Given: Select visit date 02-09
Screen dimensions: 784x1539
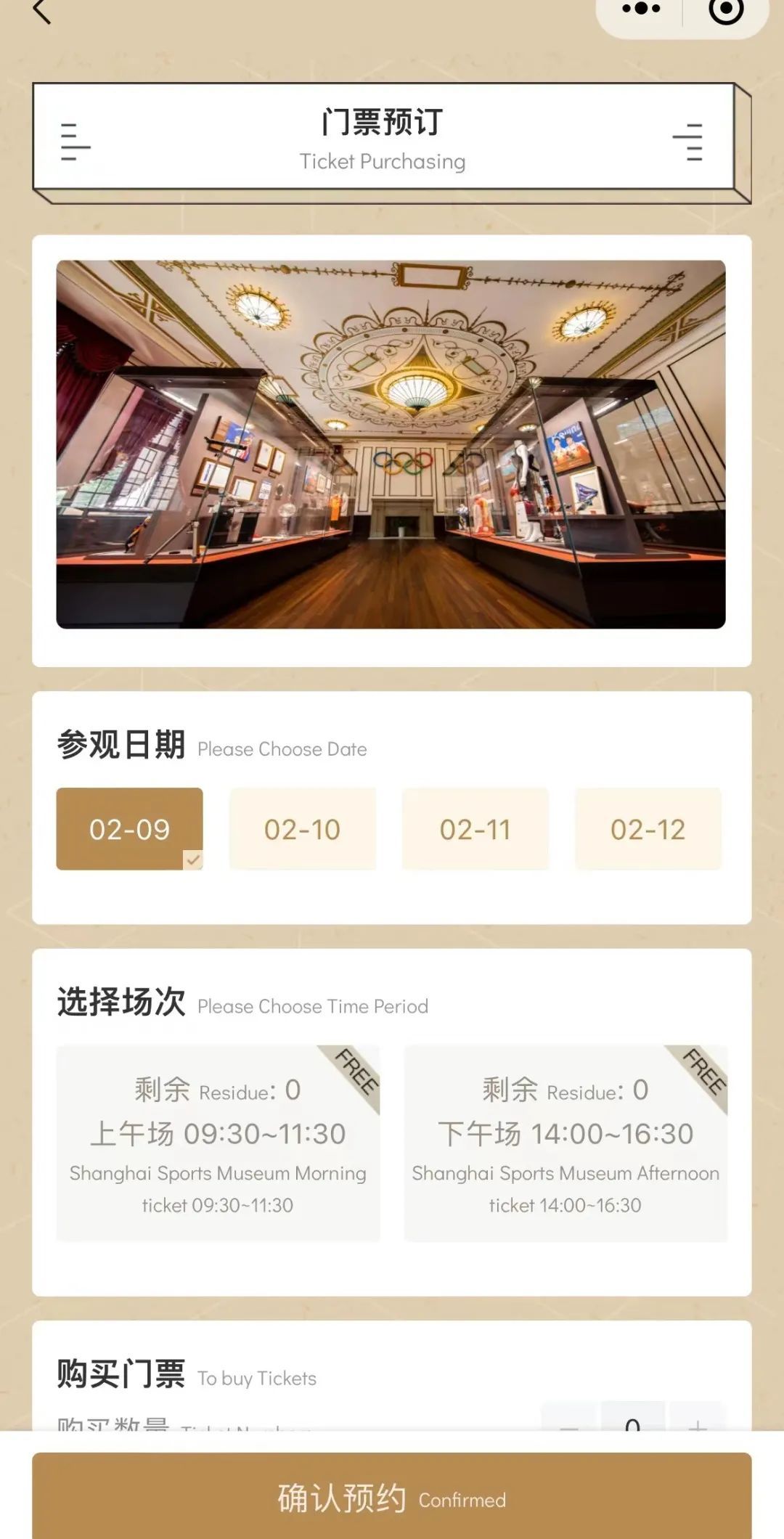Looking at the screenshot, I should 129,828.
